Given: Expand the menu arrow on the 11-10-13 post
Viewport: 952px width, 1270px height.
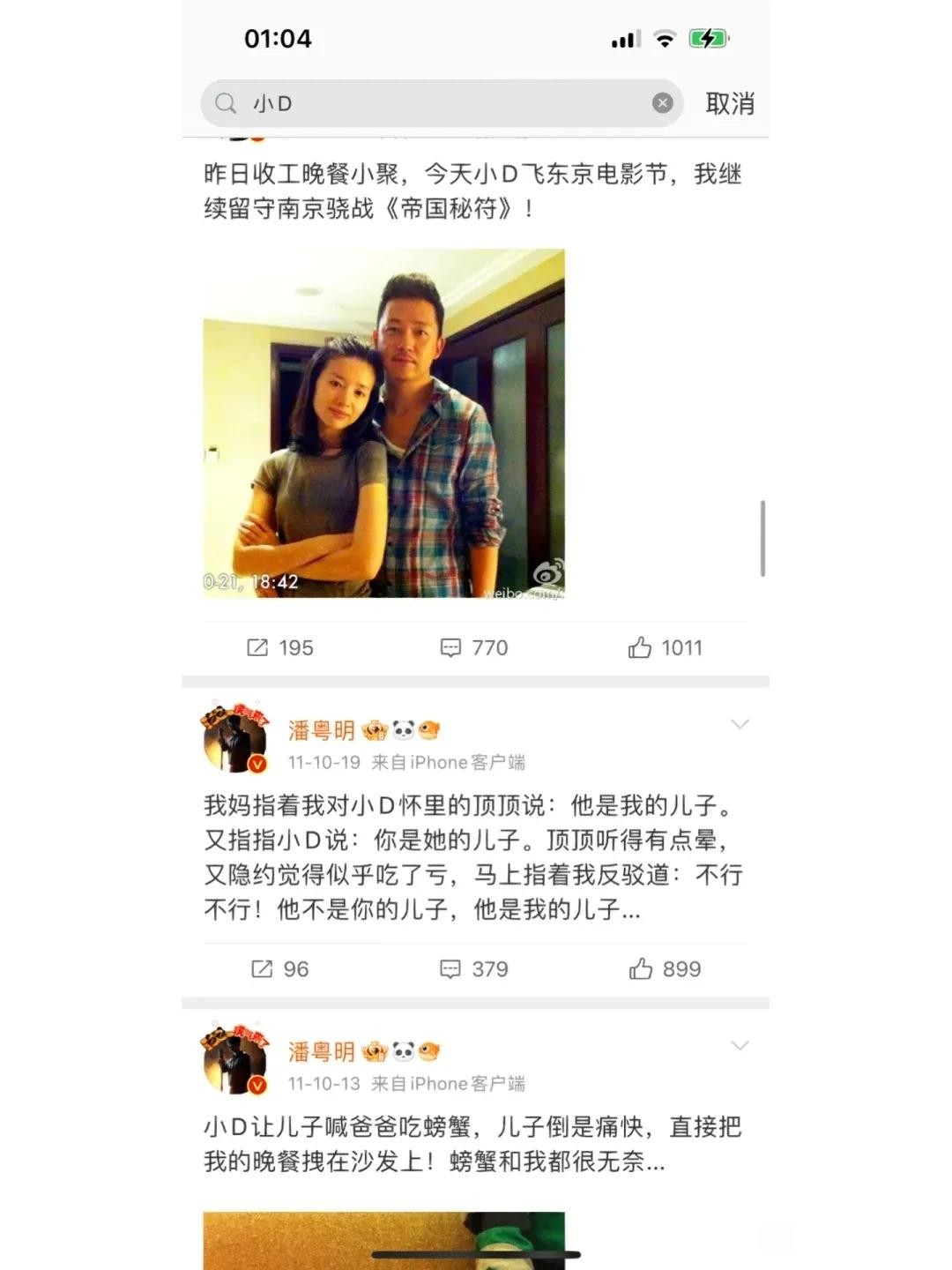Looking at the screenshot, I should click(740, 1045).
